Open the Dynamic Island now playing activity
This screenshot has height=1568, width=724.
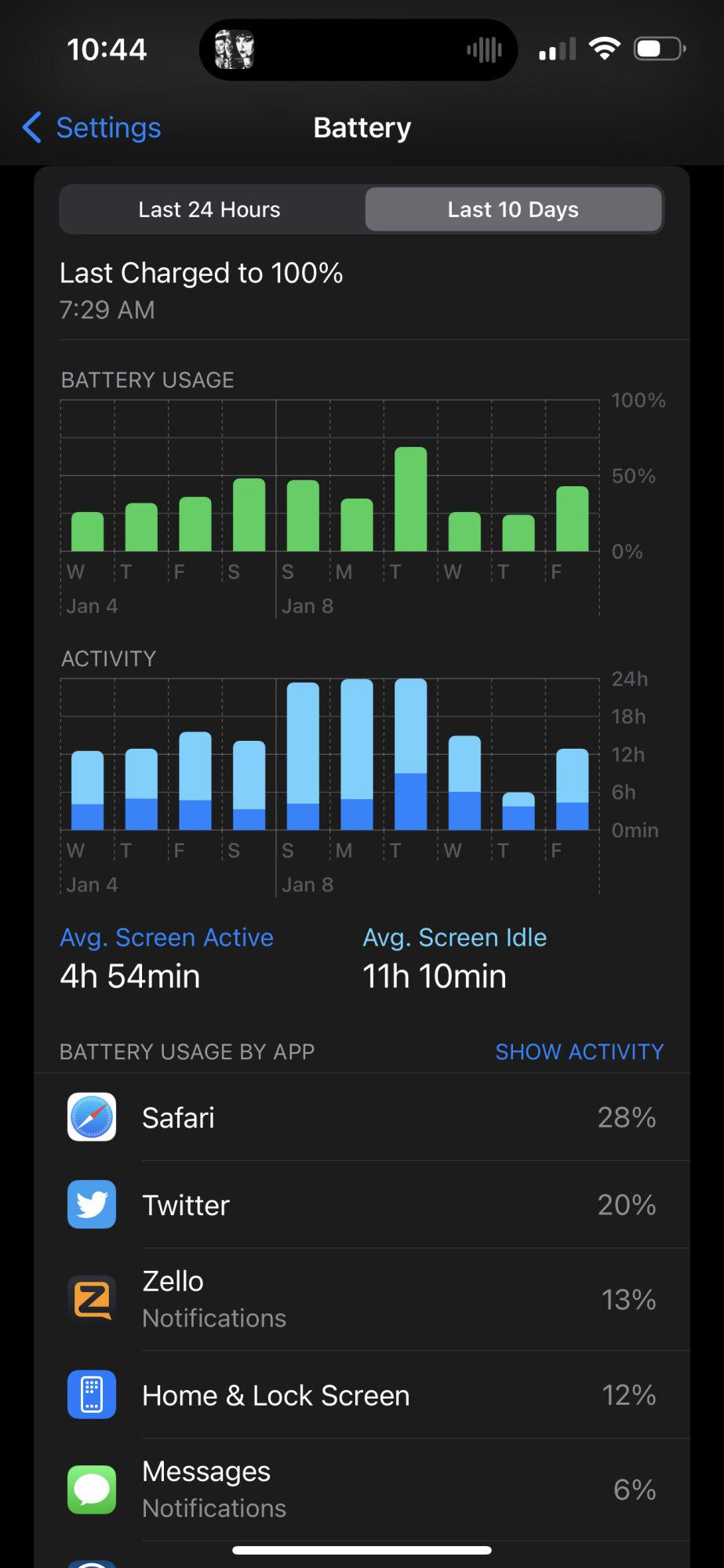[x=358, y=50]
